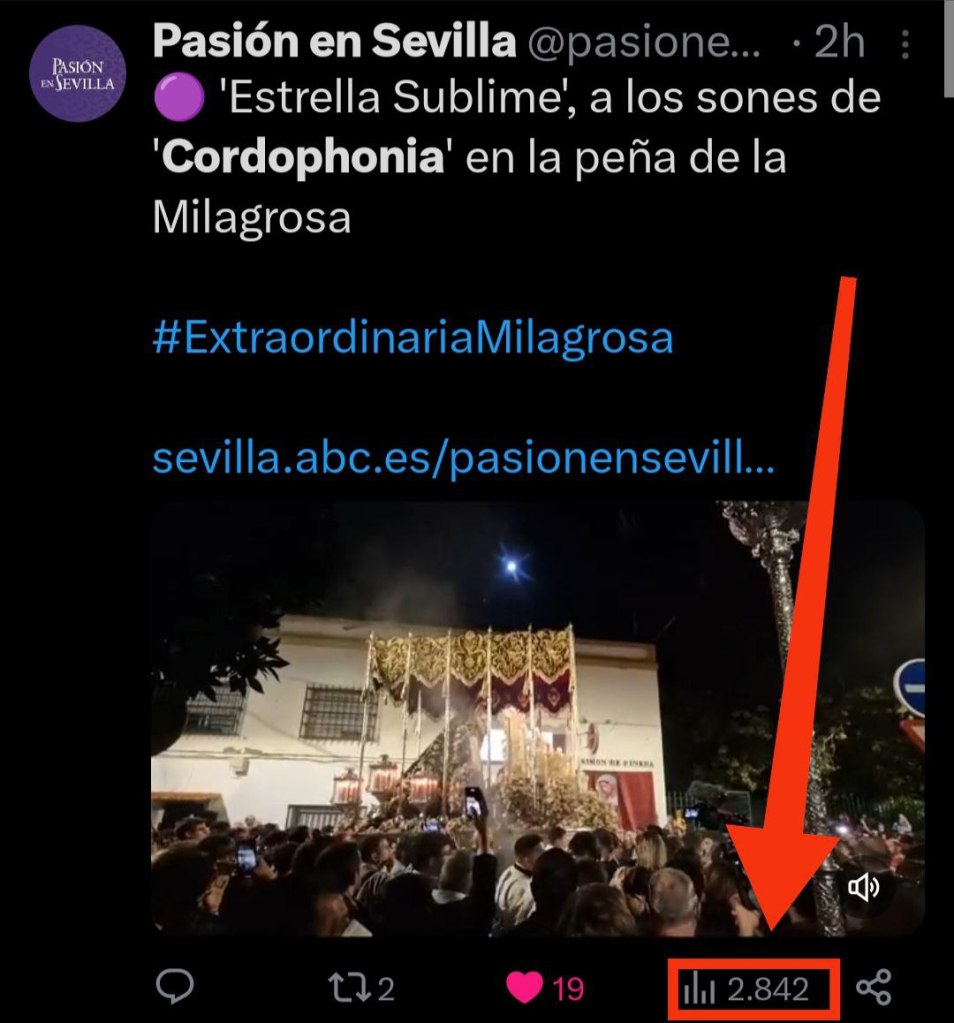Screen dimensions: 954x1023
Task: Open Pasión en Sevilla profile avatar
Action: tap(77, 74)
